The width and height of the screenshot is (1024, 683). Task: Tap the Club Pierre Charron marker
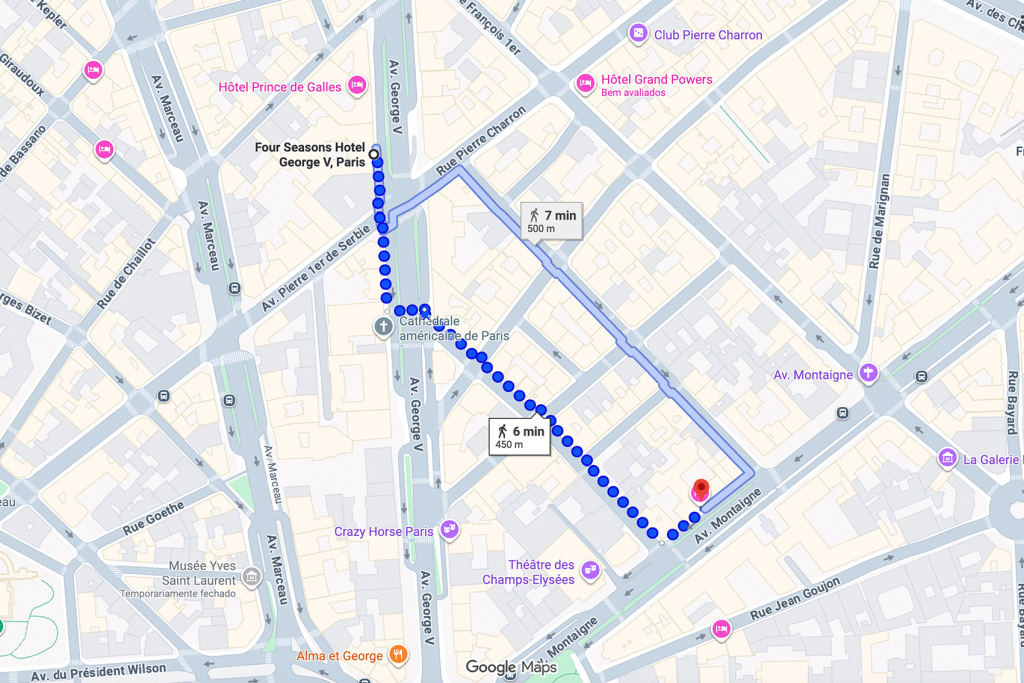(638, 35)
